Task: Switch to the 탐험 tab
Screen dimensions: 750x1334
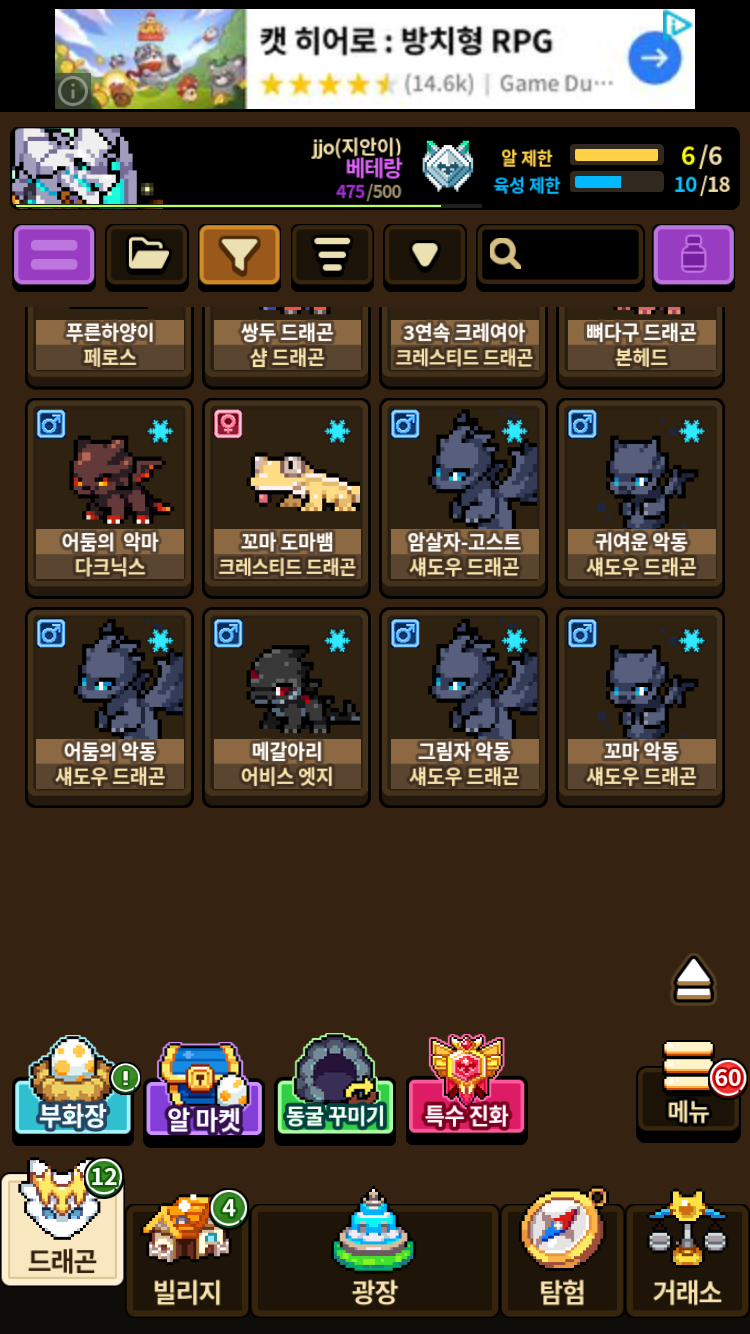Action: [562, 1260]
